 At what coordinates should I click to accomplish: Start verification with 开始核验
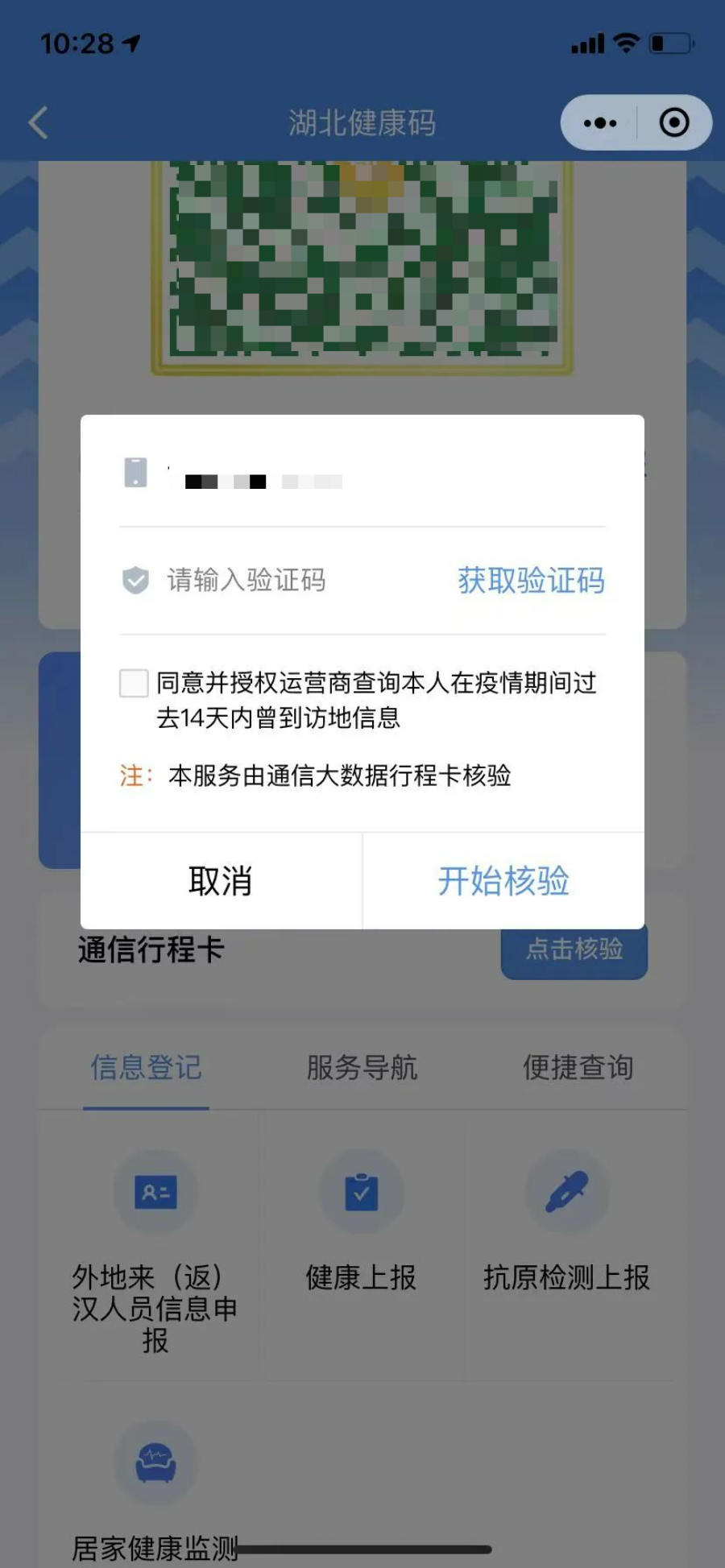503,881
